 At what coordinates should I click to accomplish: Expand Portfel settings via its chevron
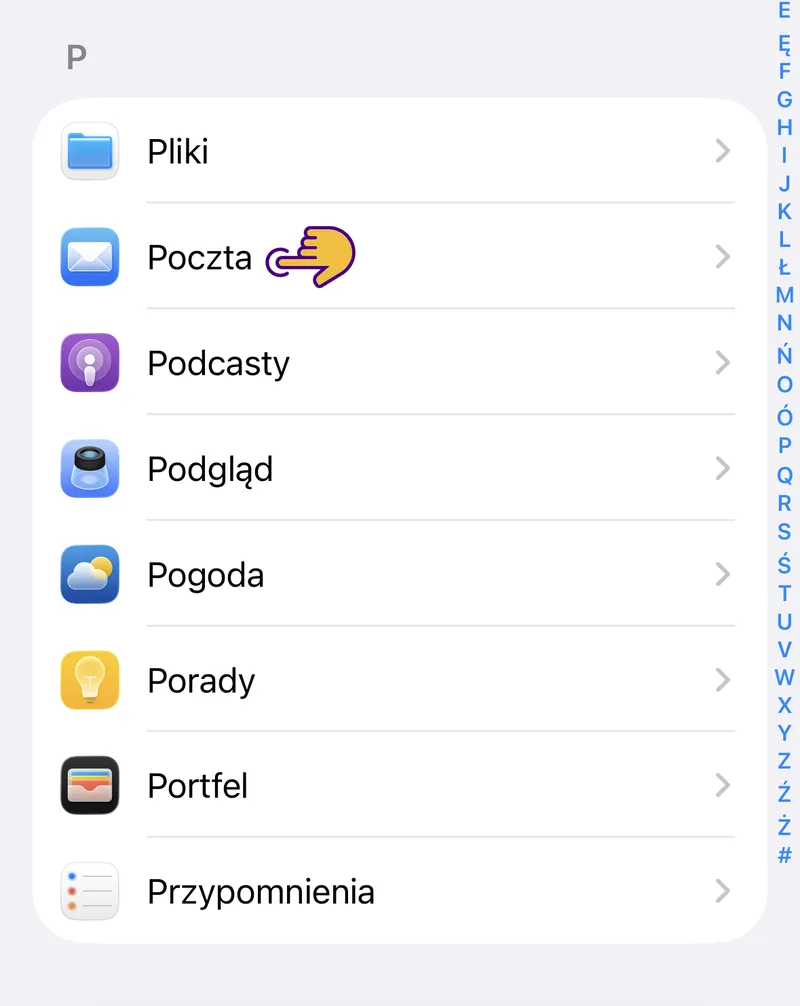tap(722, 786)
